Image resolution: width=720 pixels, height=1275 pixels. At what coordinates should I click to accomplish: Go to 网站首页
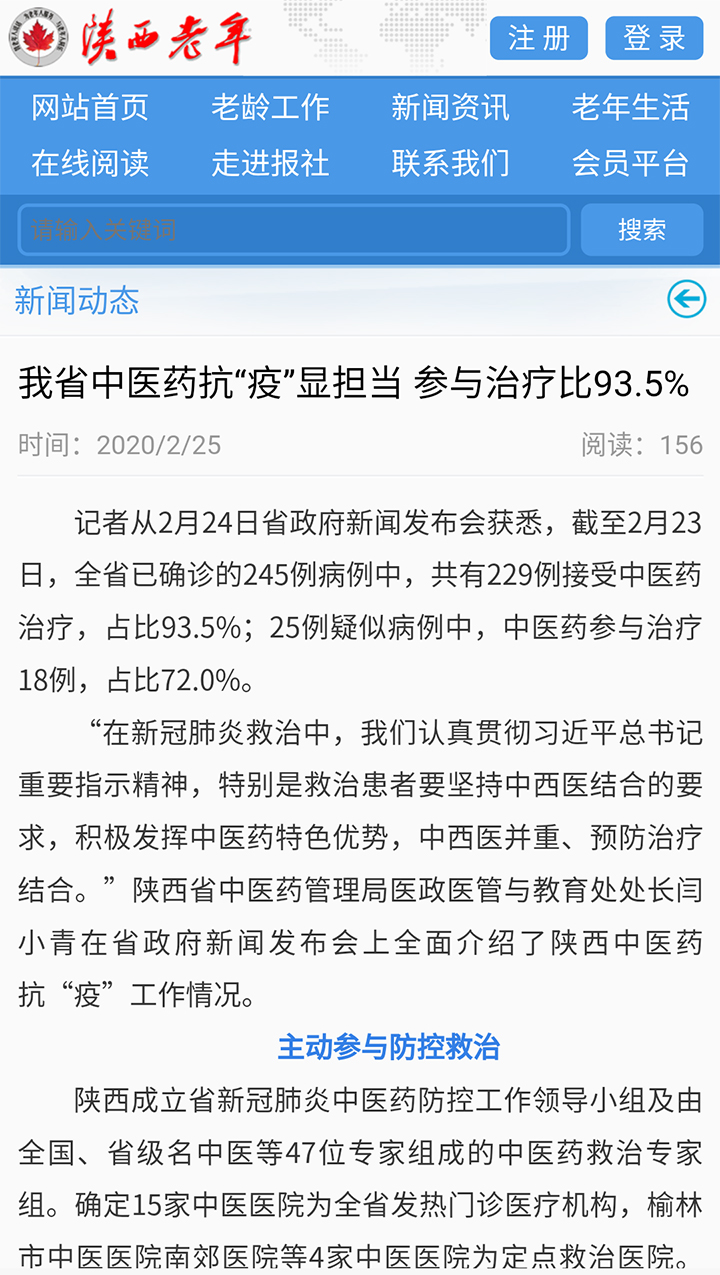coord(90,107)
